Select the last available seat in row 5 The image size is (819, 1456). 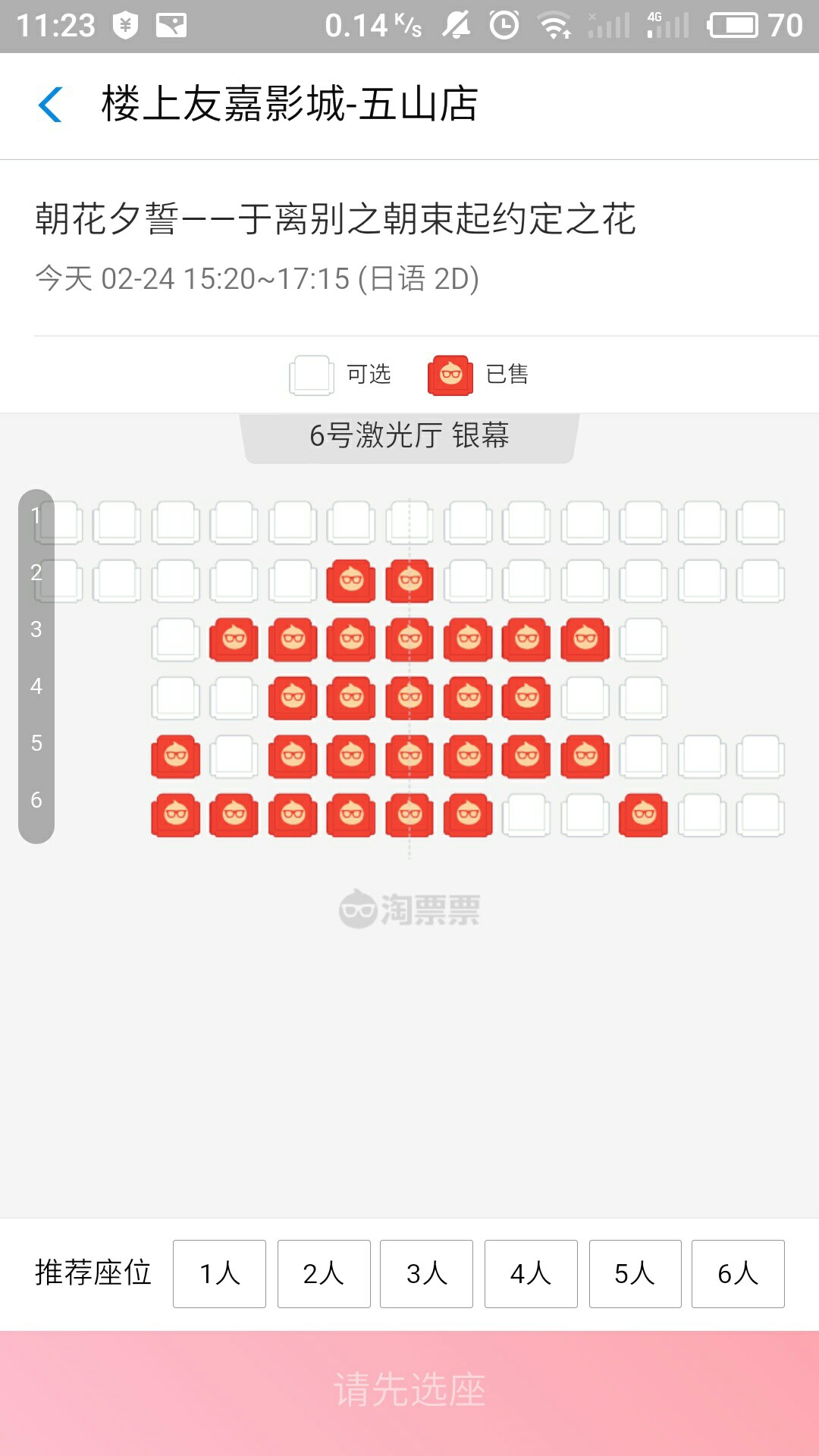(x=761, y=756)
